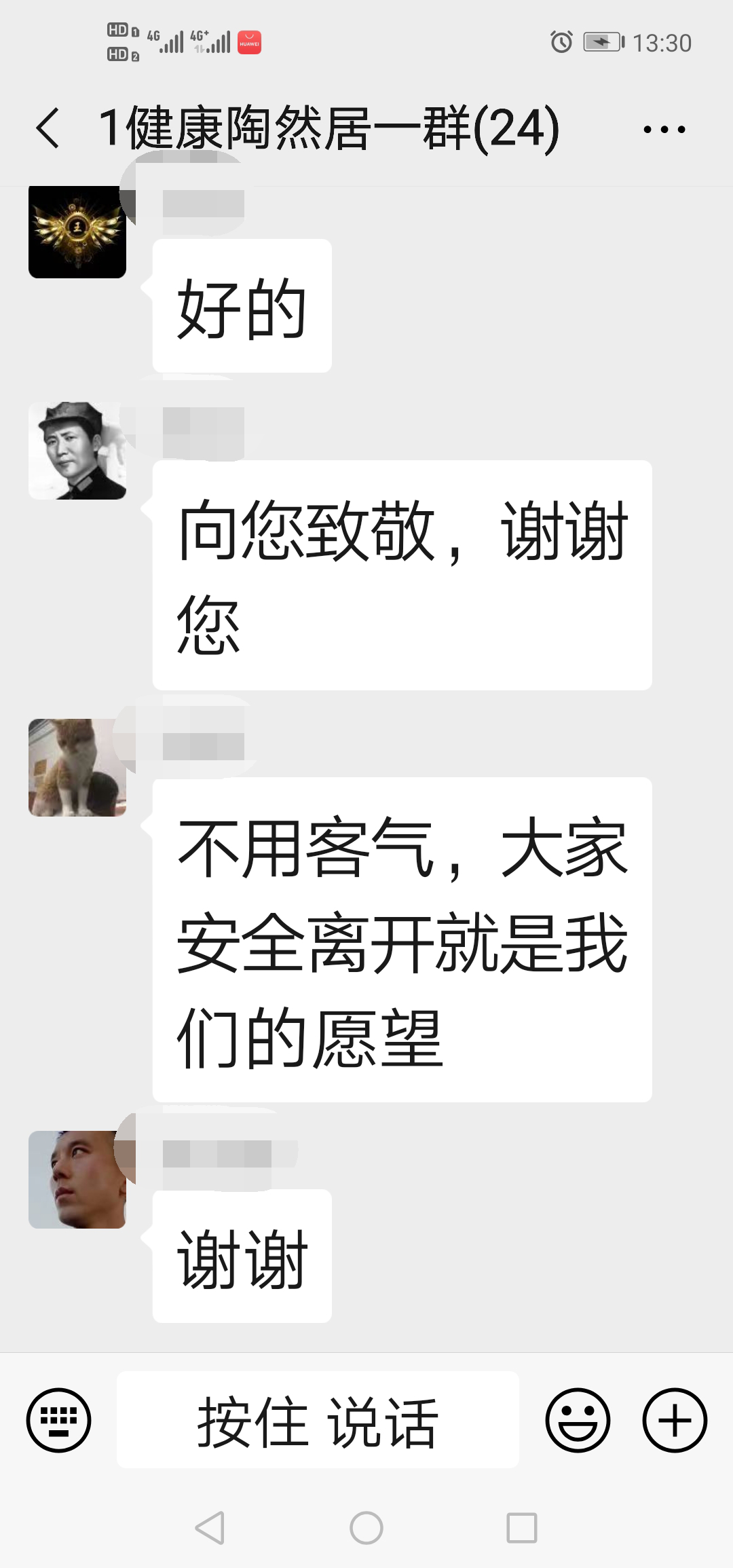
Task: Open the emoji sticker panel
Action: tap(578, 1420)
